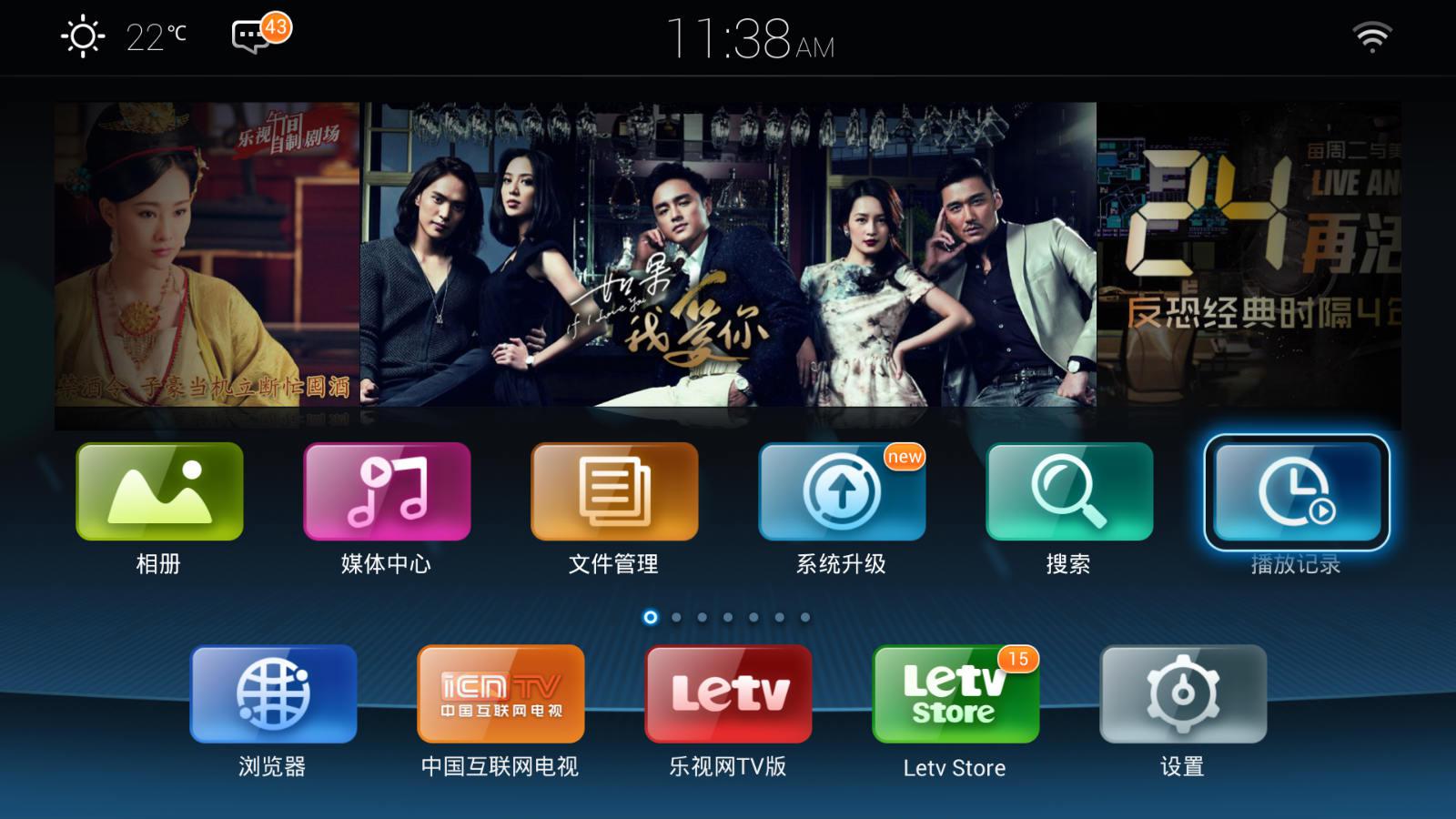Launch 乐视网TV版 Letv app

tap(728, 694)
